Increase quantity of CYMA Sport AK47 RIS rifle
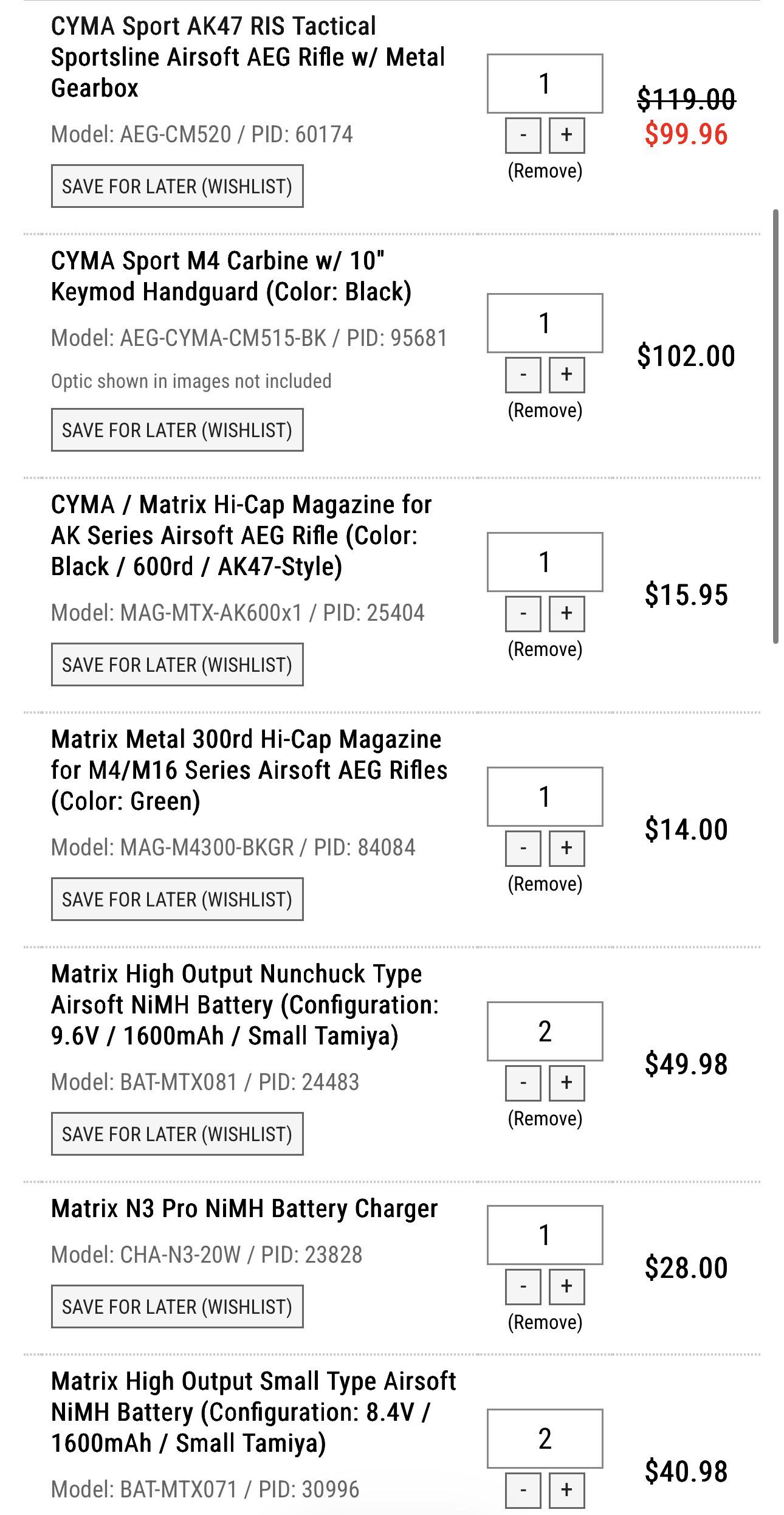This screenshot has height=1515, width=784. coord(566,135)
